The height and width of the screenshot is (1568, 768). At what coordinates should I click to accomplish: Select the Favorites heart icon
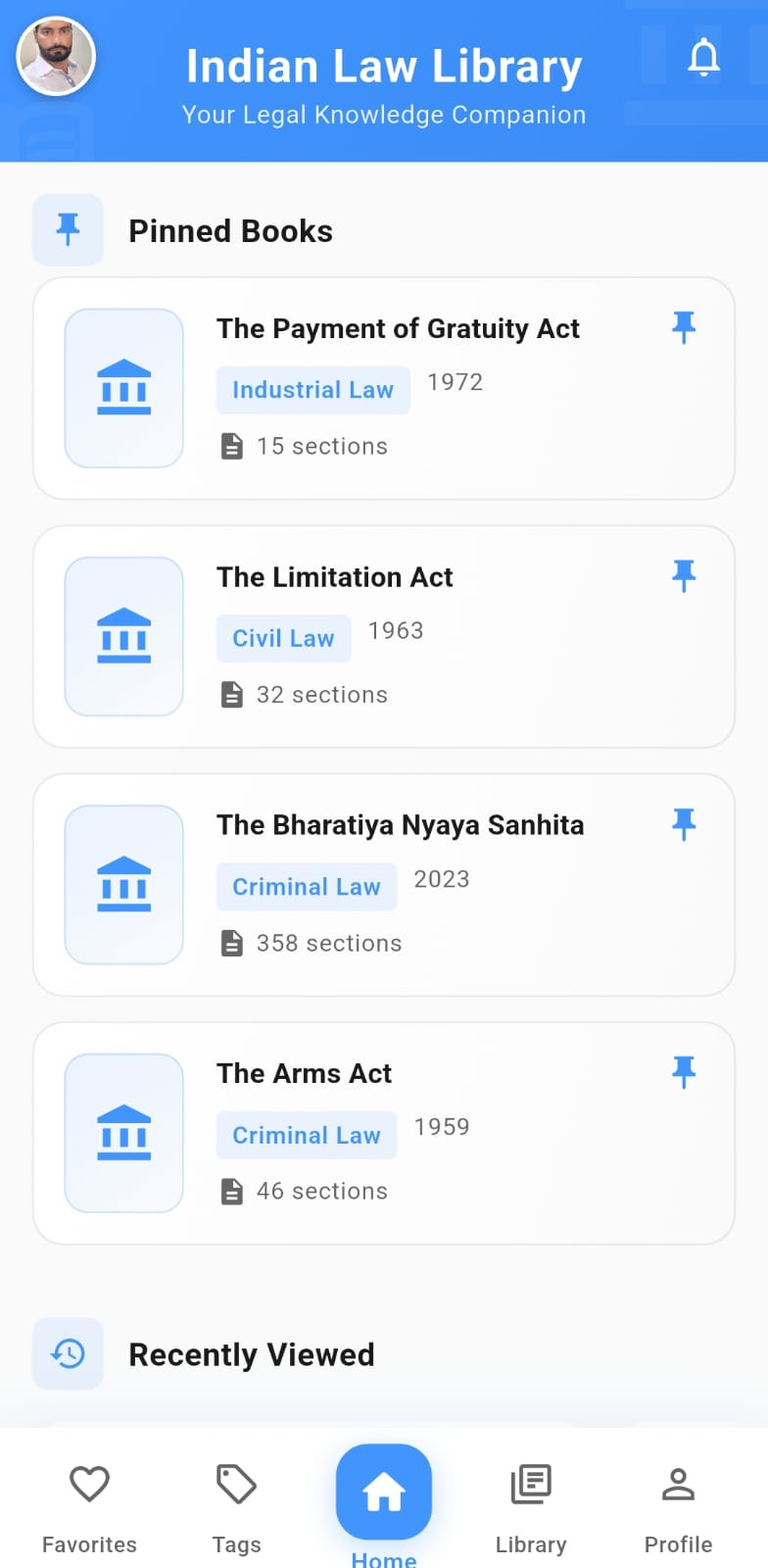pos(88,1484)
